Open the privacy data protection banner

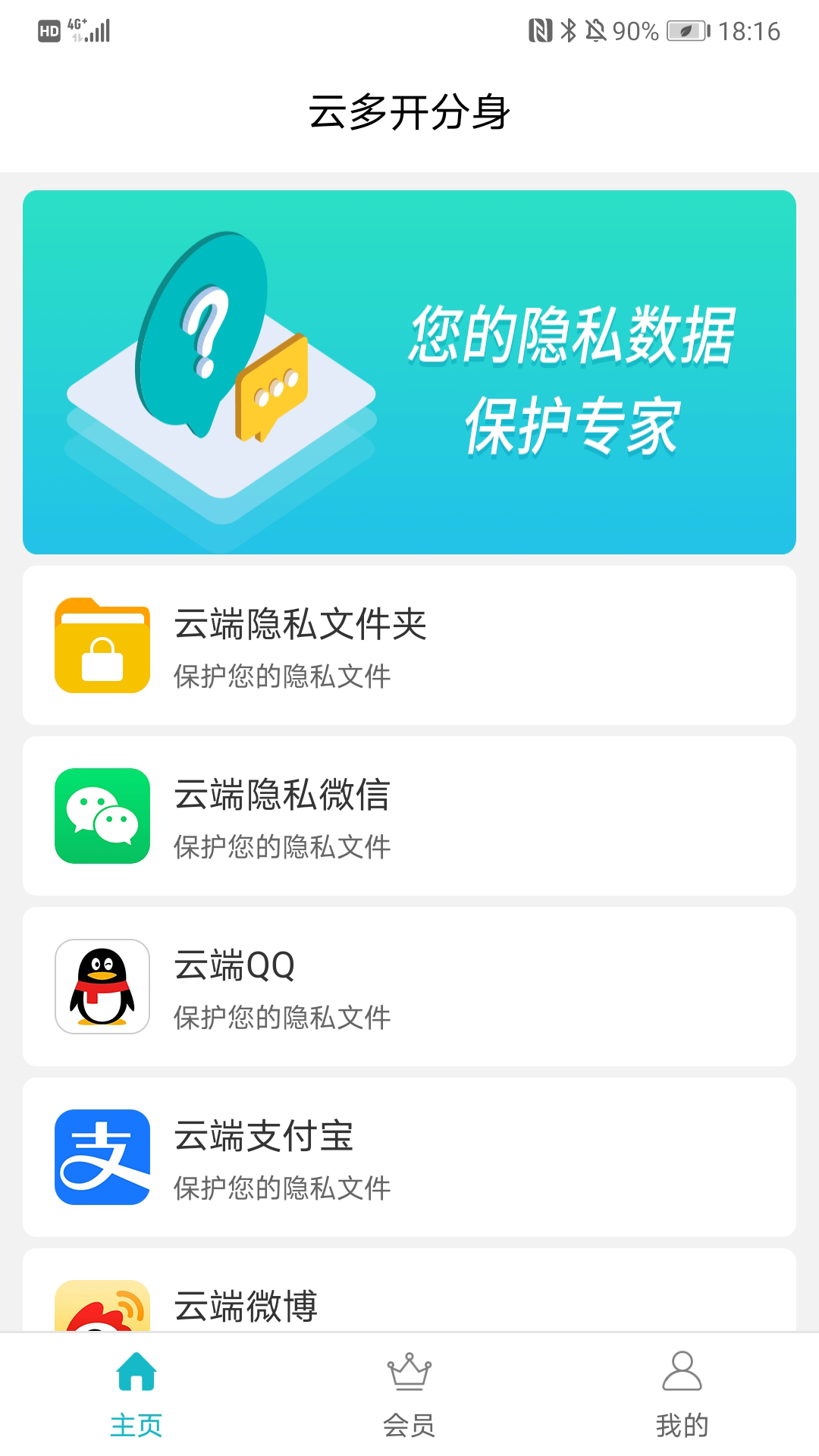pyautogui.click(x=409, y=372)
